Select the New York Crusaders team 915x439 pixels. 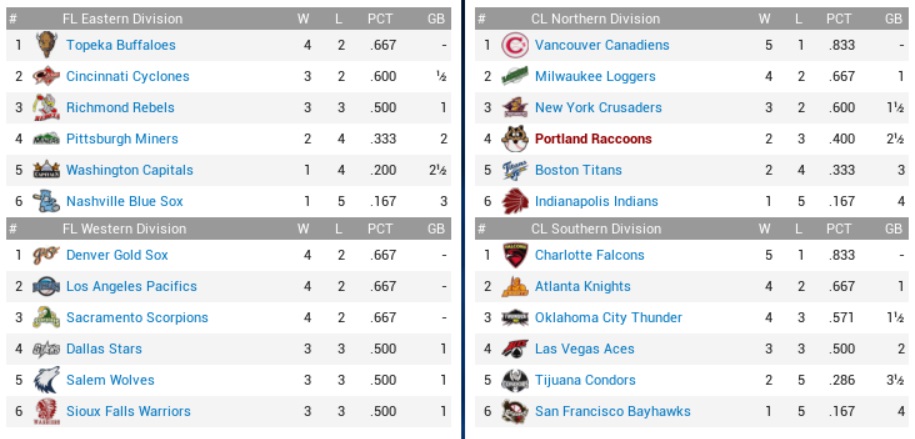tap(598, 107)
